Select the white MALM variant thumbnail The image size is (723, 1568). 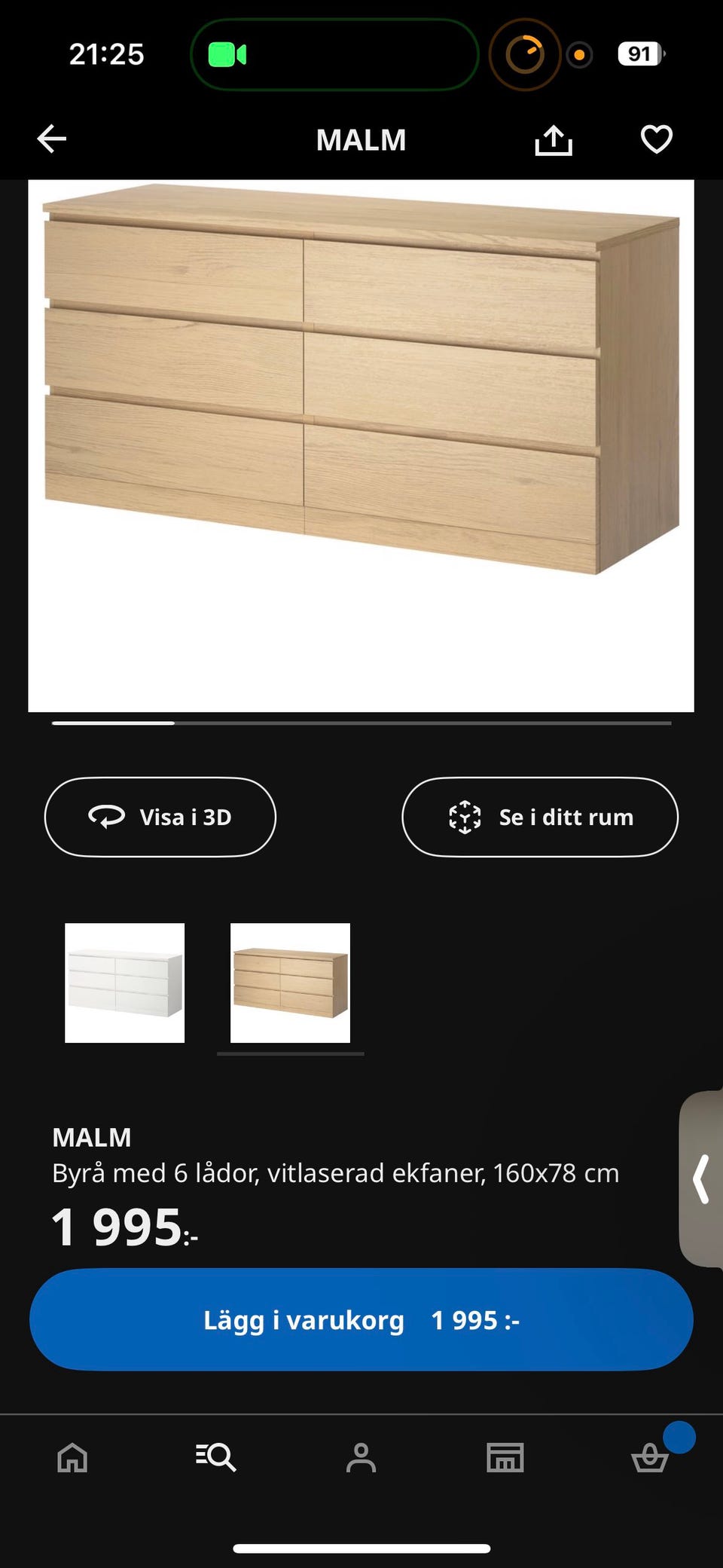coord(124,982)
